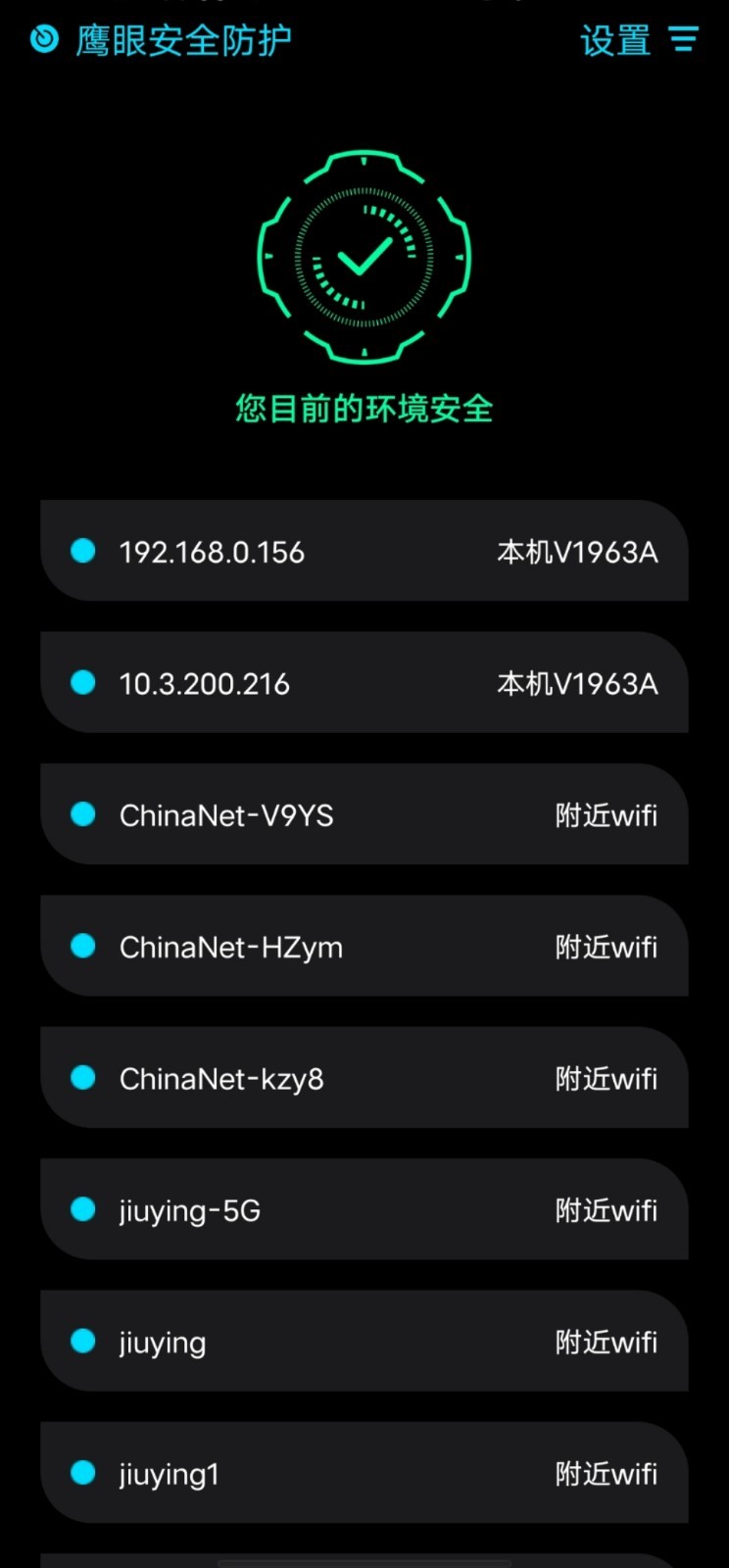The height and width of the screenshot is (1568, 729).
Task: Open the jiuying wifi entry
Action: (364, 1342)
